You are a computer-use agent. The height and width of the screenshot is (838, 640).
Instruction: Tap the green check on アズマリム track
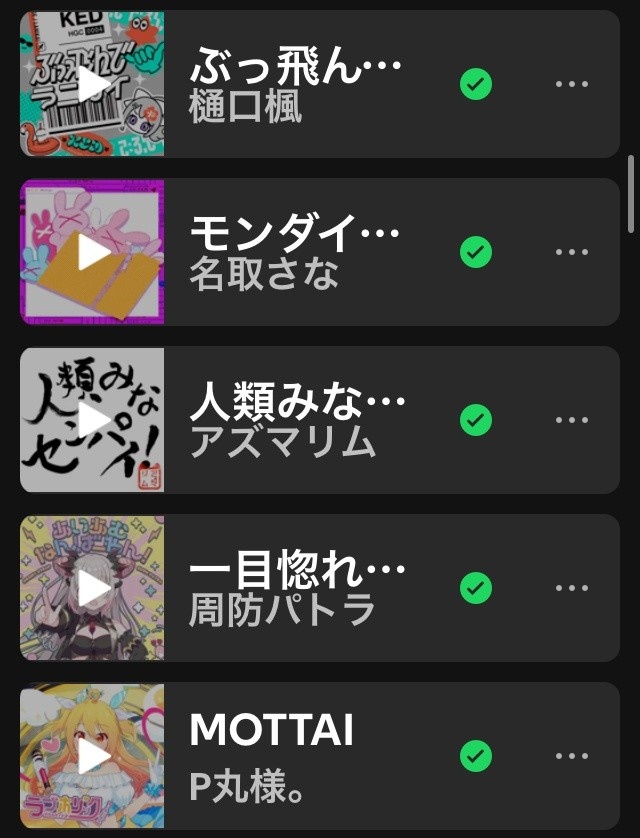click(x=476, y=420)
